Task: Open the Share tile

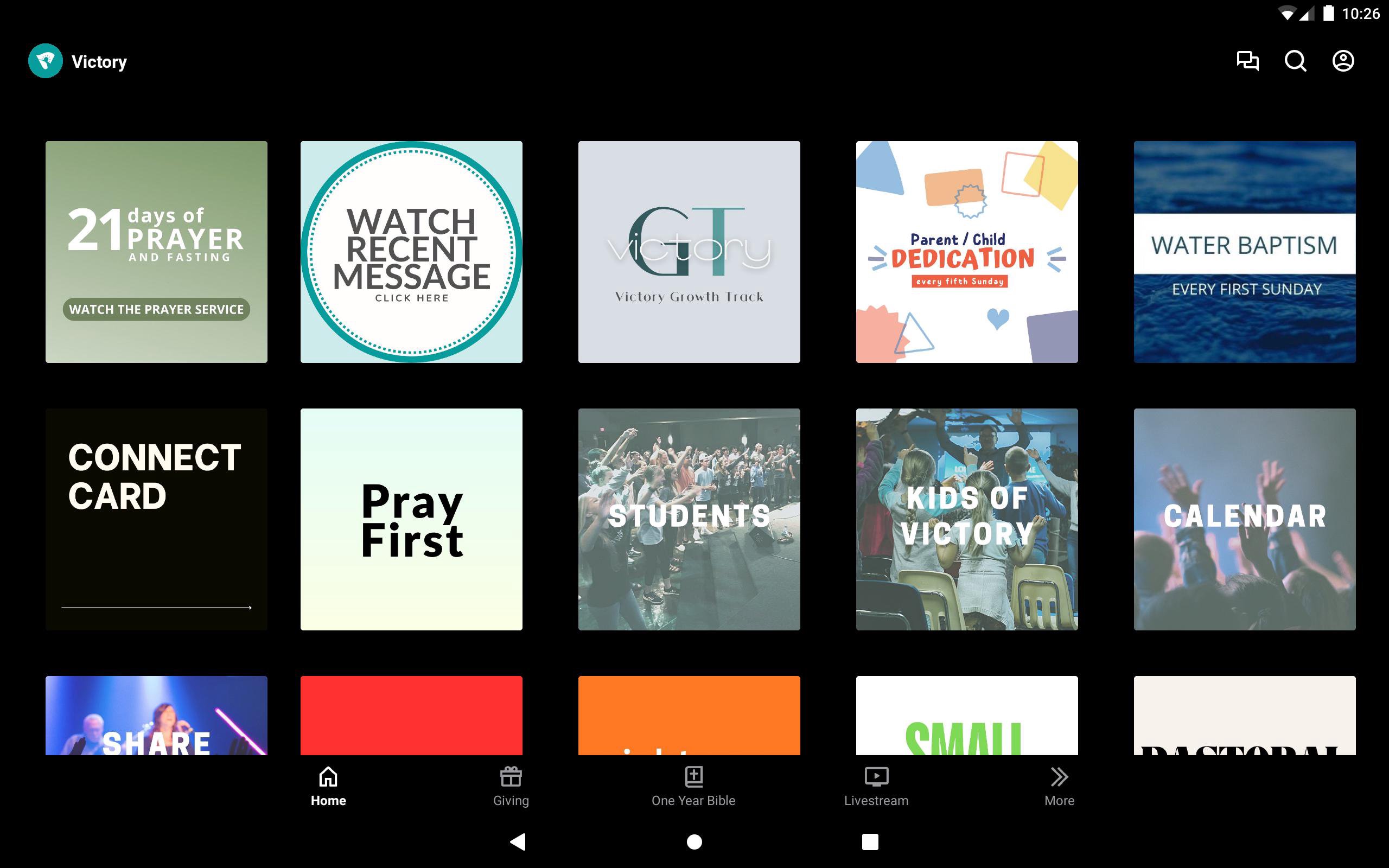Action: pos(156,716)
